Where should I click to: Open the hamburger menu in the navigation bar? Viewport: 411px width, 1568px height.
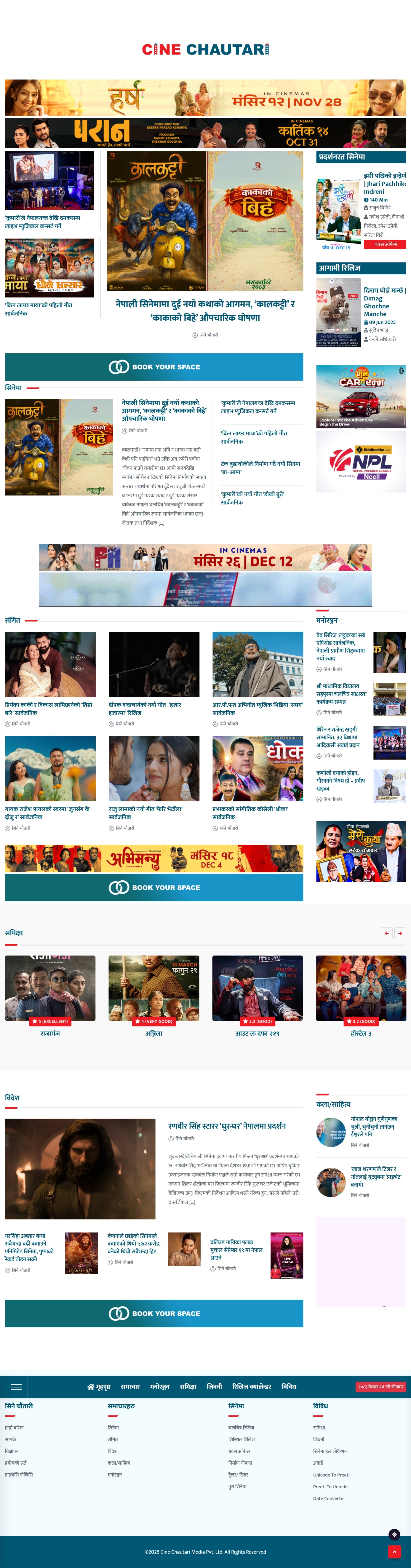click(x=16, y=1387)
